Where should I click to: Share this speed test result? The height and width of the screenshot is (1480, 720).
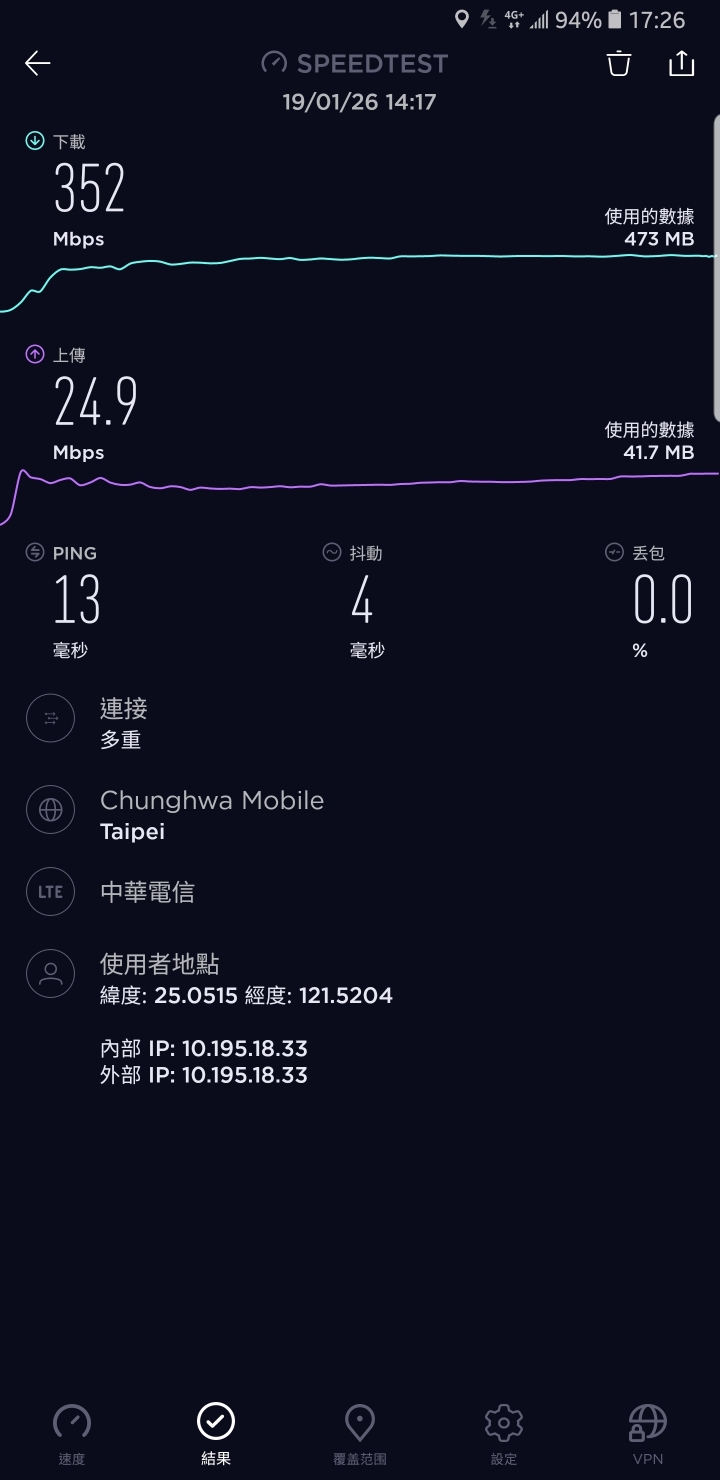pyautogui.click(x=681, y=63)
